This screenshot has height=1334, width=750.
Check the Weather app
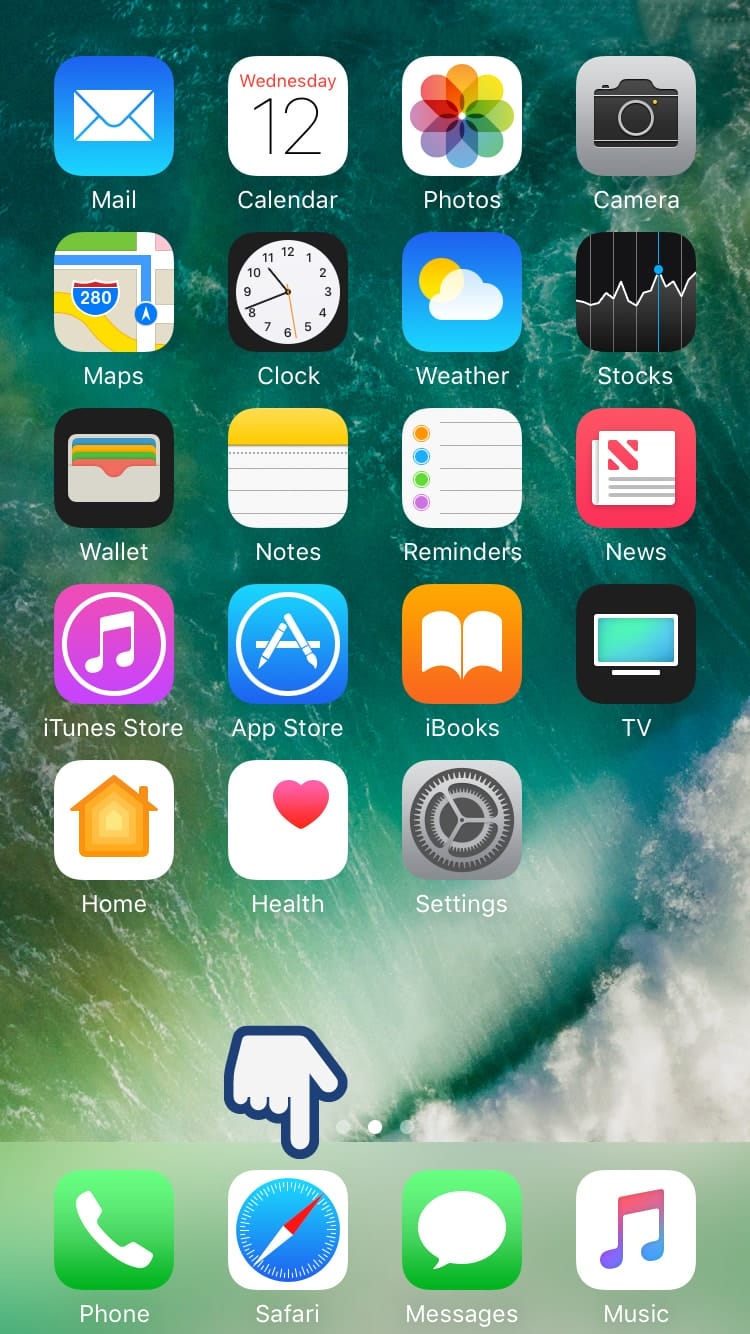[462, 292]
